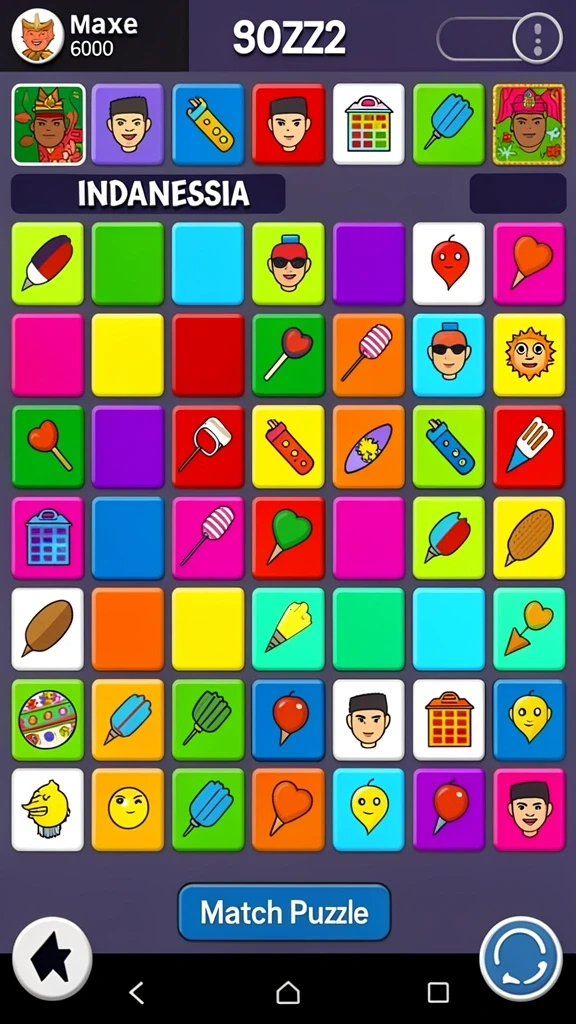Tap the circular refresh button
The image size is (576, 1024).
click(x=521, y=958)
